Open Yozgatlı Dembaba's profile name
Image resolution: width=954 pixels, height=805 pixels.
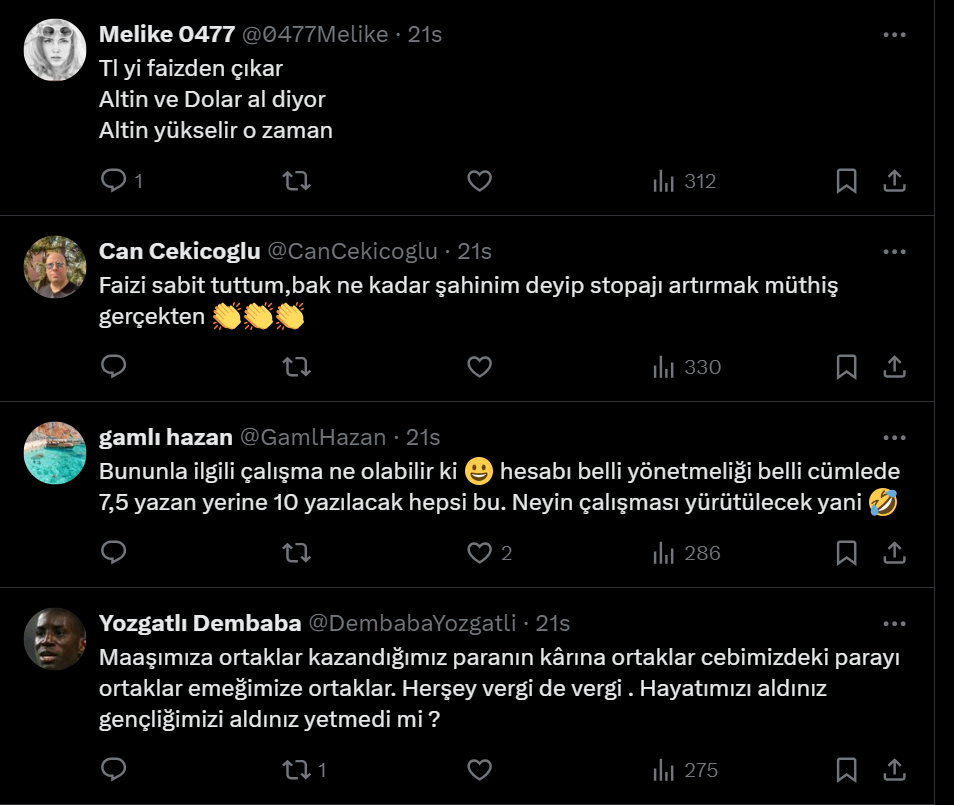click(200, 623)
